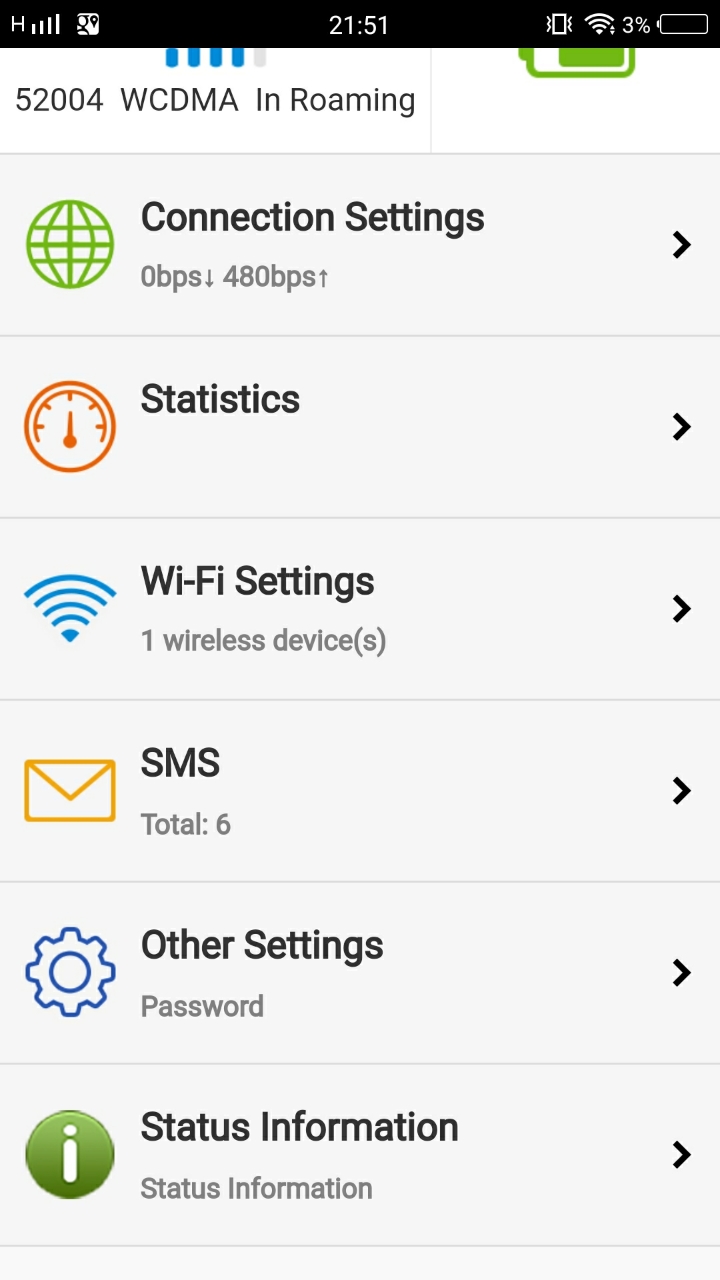Expand the Wi-Fi Settings row chevron
720x1280 pixels.
(x=682, y=608)
